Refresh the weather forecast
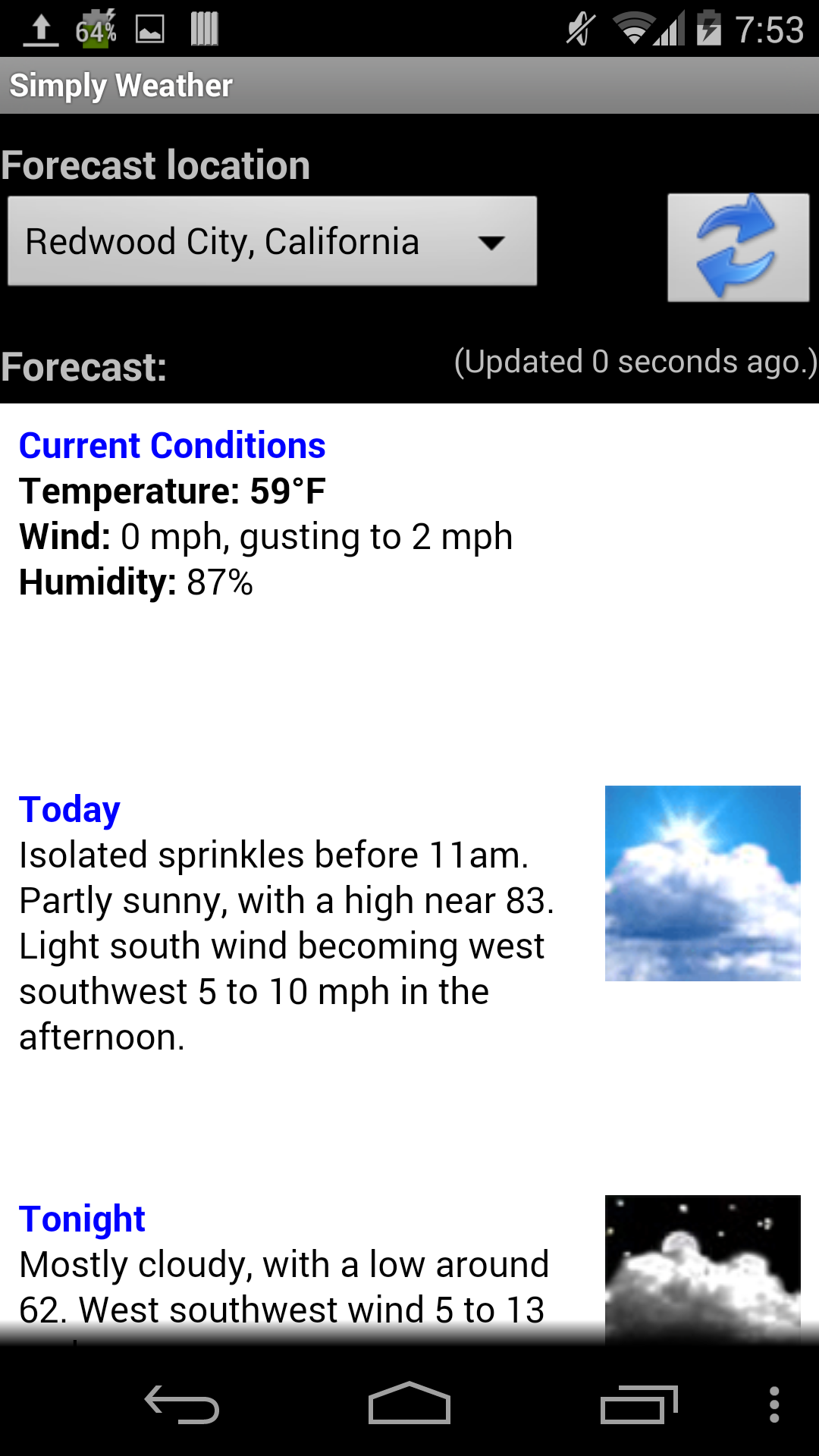 click(x=738, y=248)
